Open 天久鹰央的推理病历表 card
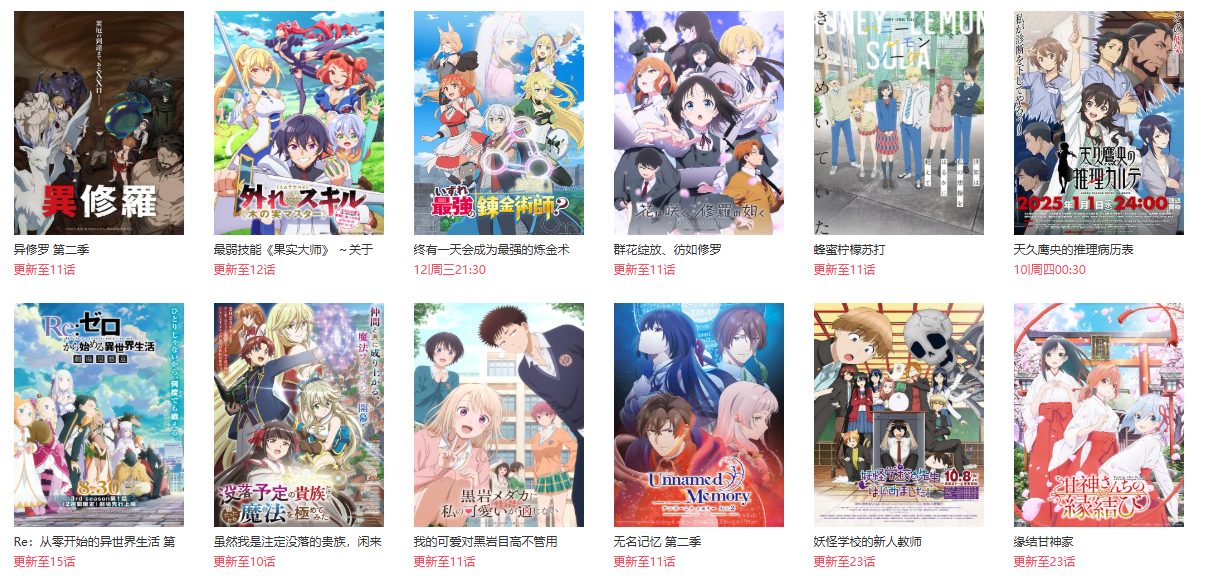 click(1098, 123)
